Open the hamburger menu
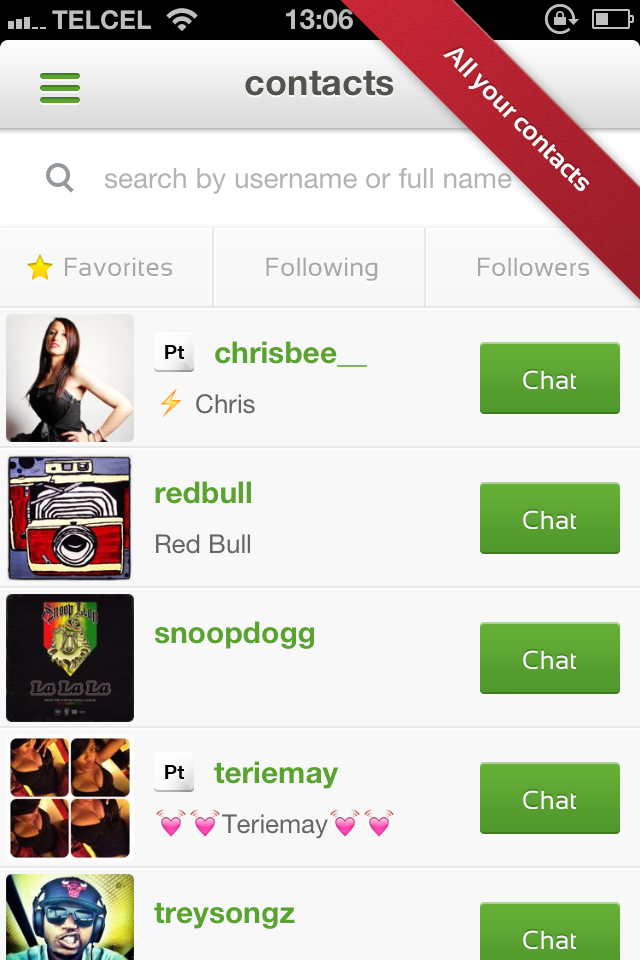The height and width of the screenshot is (960, 640). click(x=60, y=87)
